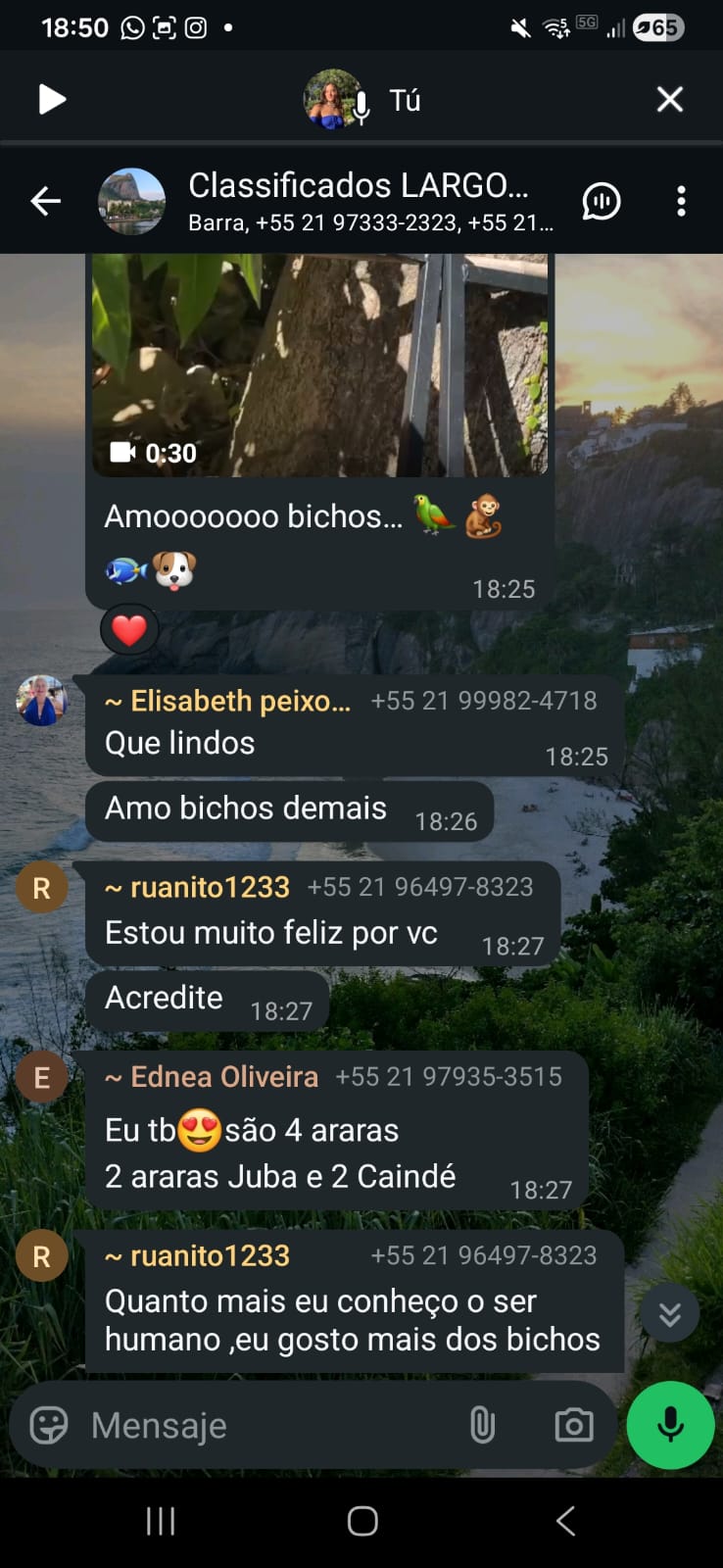The image size is (723, 1568).
Task: Open the camera to send a photo
Action: [x=573, y=1425]
